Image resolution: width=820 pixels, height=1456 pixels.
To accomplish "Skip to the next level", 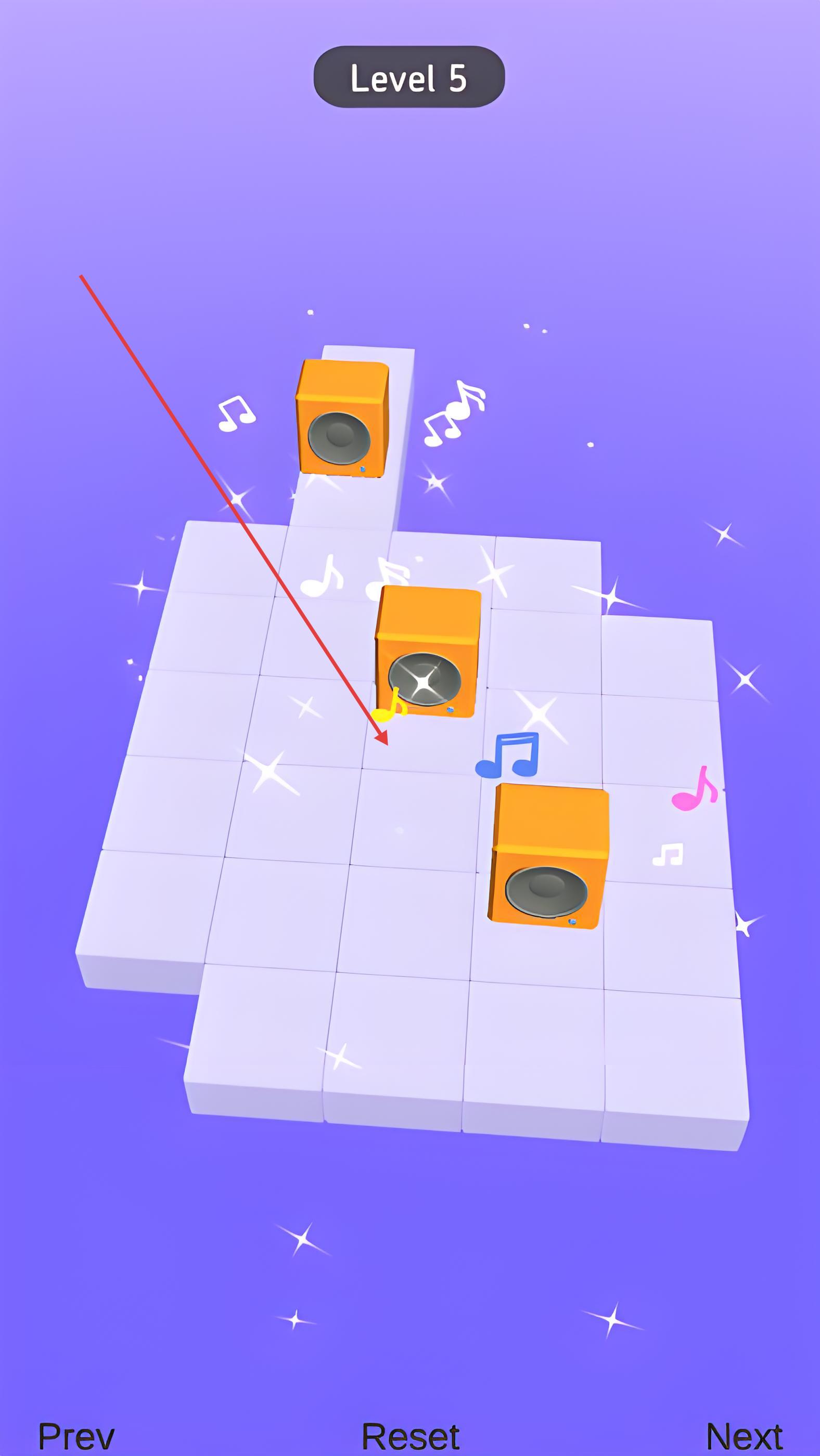I will (x=744, y=1436).
